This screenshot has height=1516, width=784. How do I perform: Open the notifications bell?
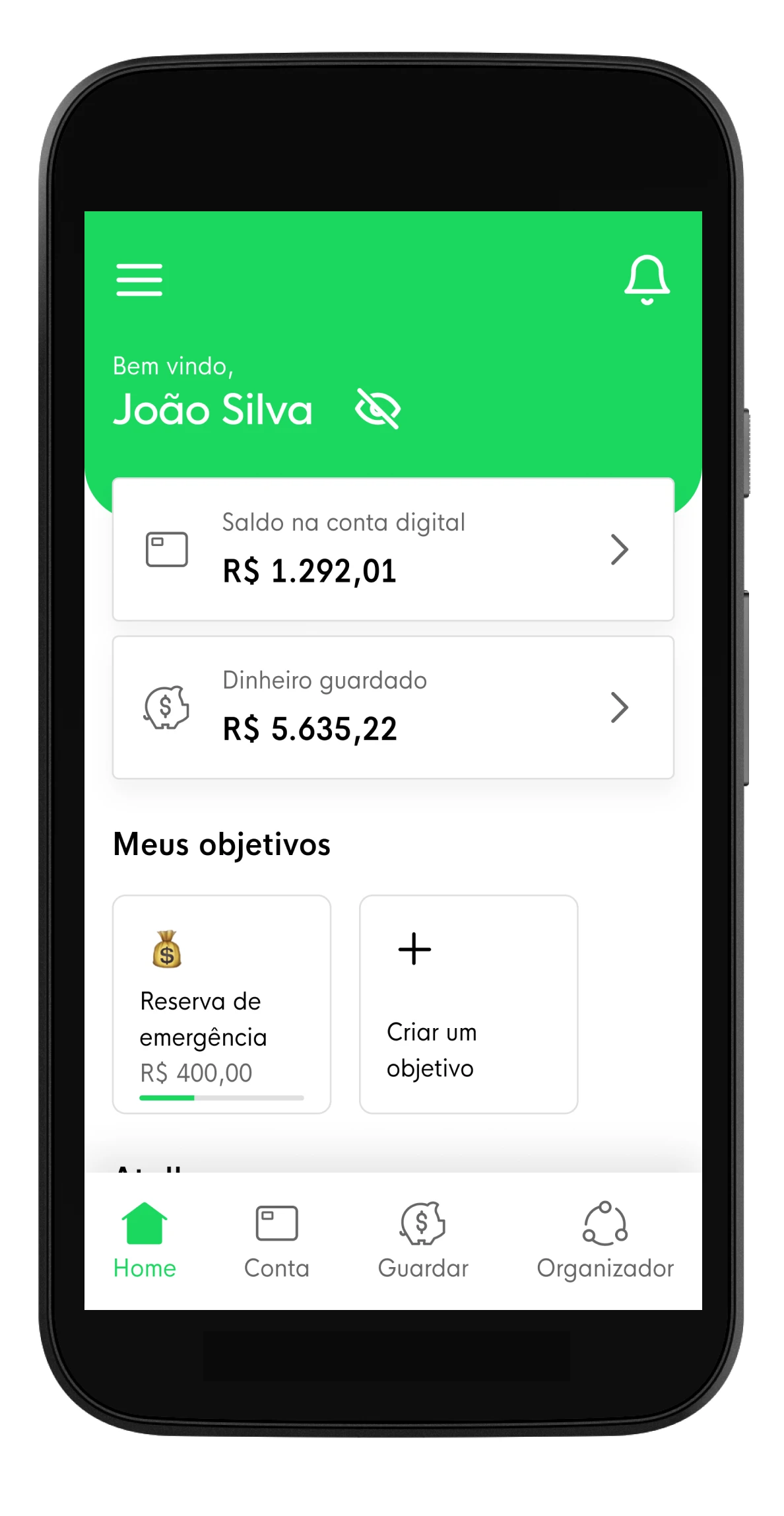(x=647, y=279)
